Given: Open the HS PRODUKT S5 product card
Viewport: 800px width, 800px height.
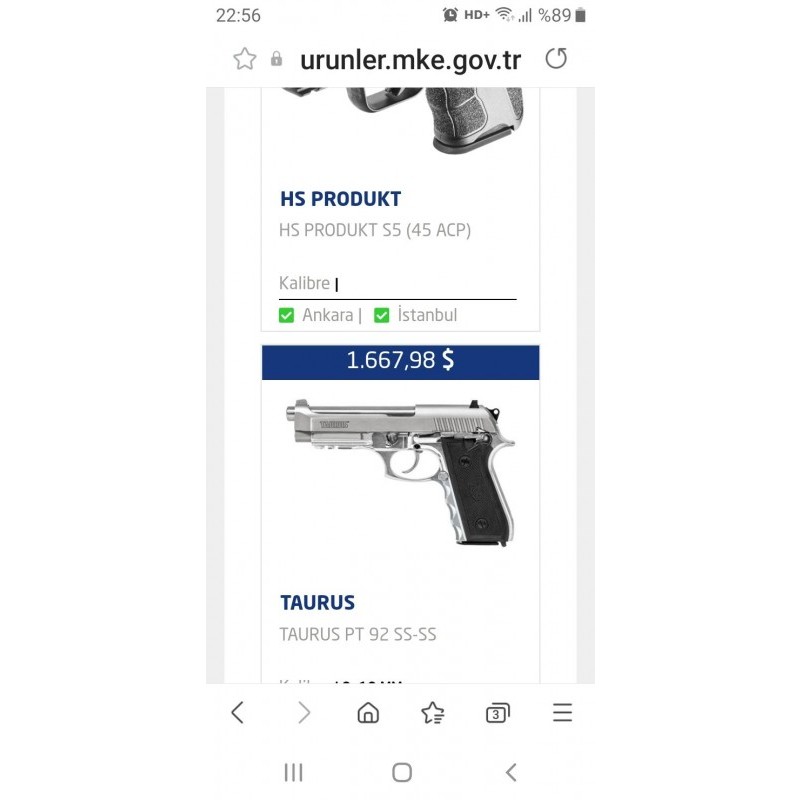Looking at the screenshot, I should [x=375, y=230].
